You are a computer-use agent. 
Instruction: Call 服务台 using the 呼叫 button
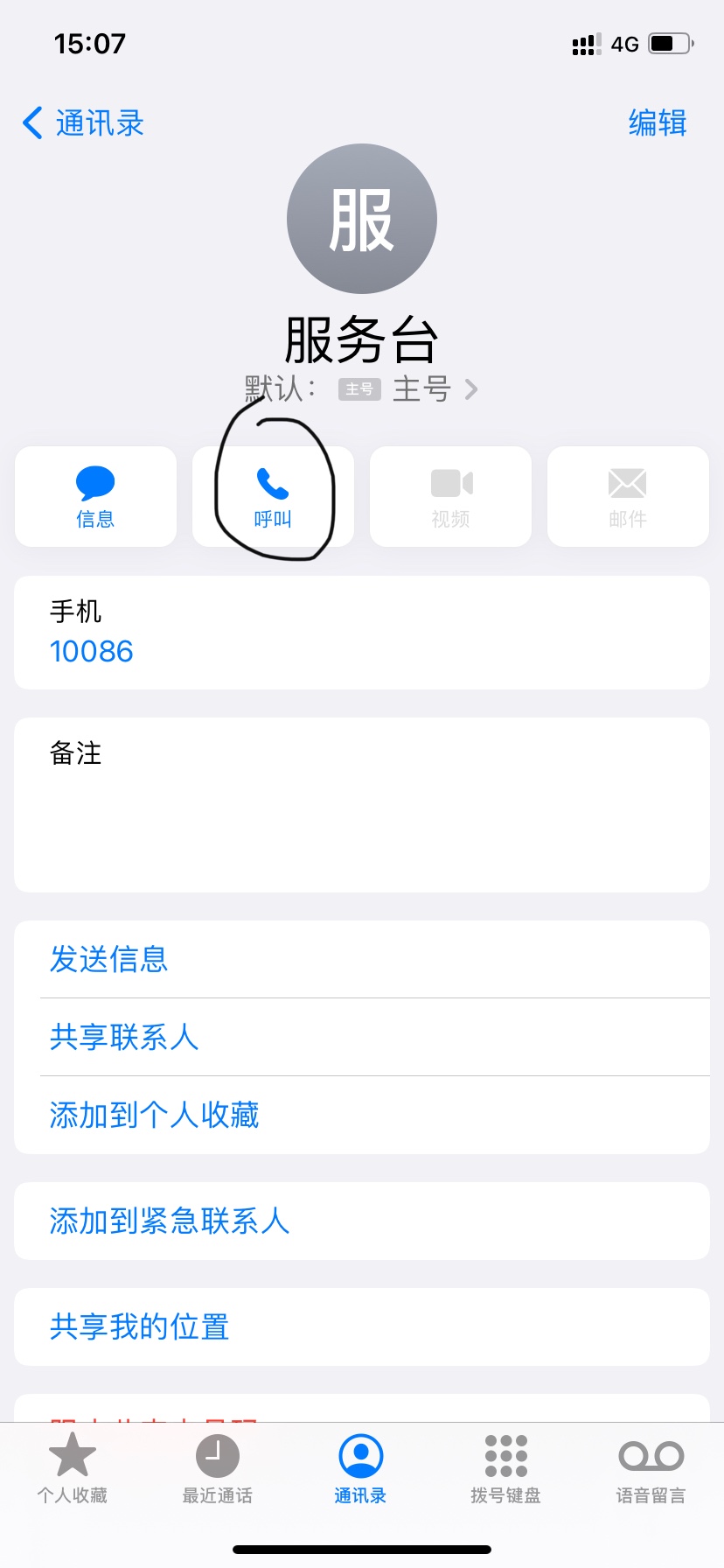(273, 497)
